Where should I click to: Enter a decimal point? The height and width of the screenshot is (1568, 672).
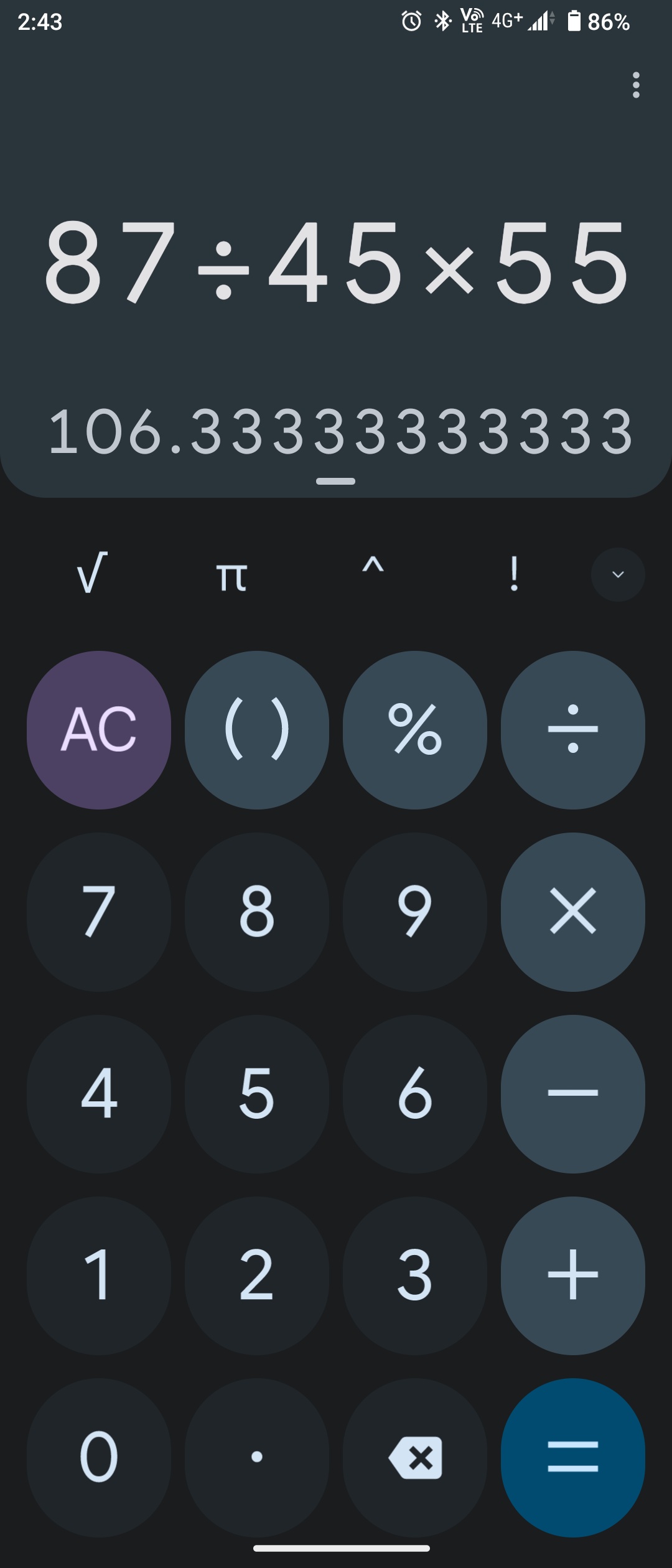pos(256,1457)
